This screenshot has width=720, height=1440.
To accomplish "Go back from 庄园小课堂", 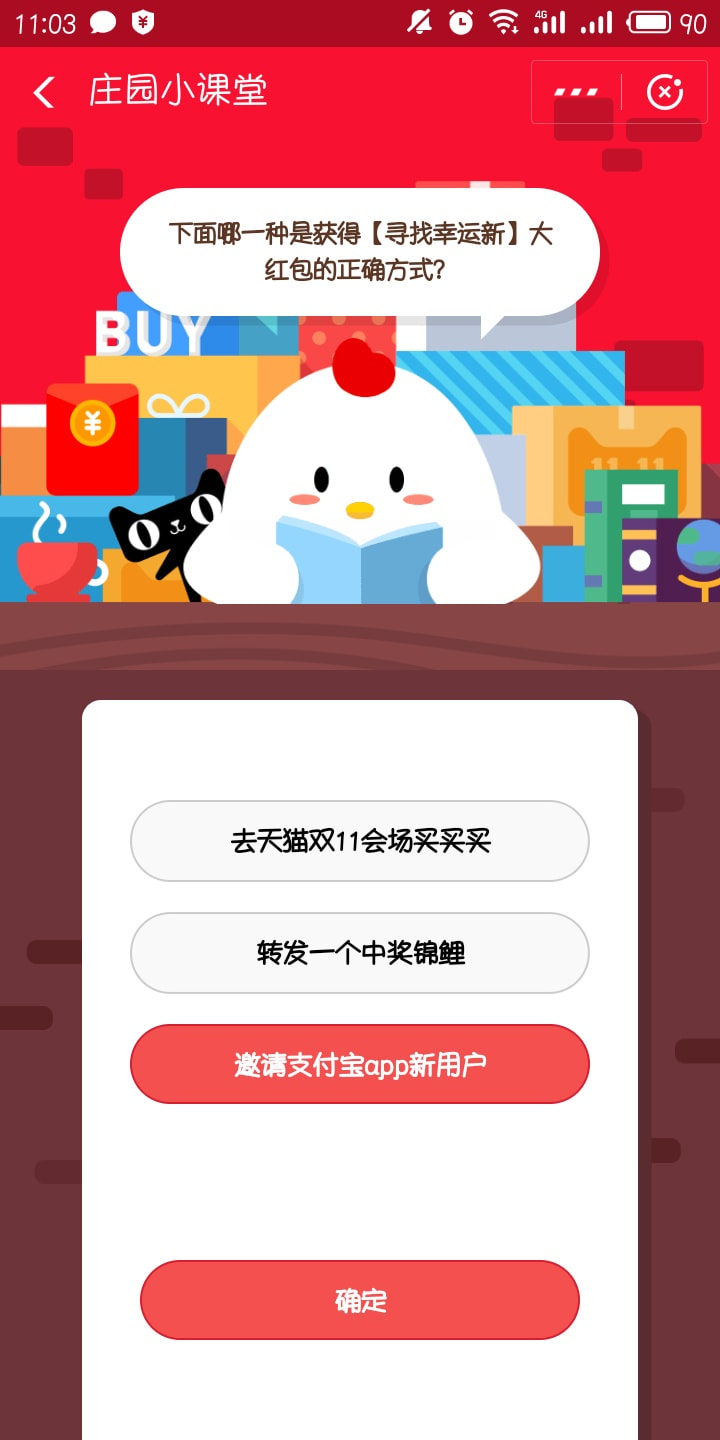I will 43,92.
